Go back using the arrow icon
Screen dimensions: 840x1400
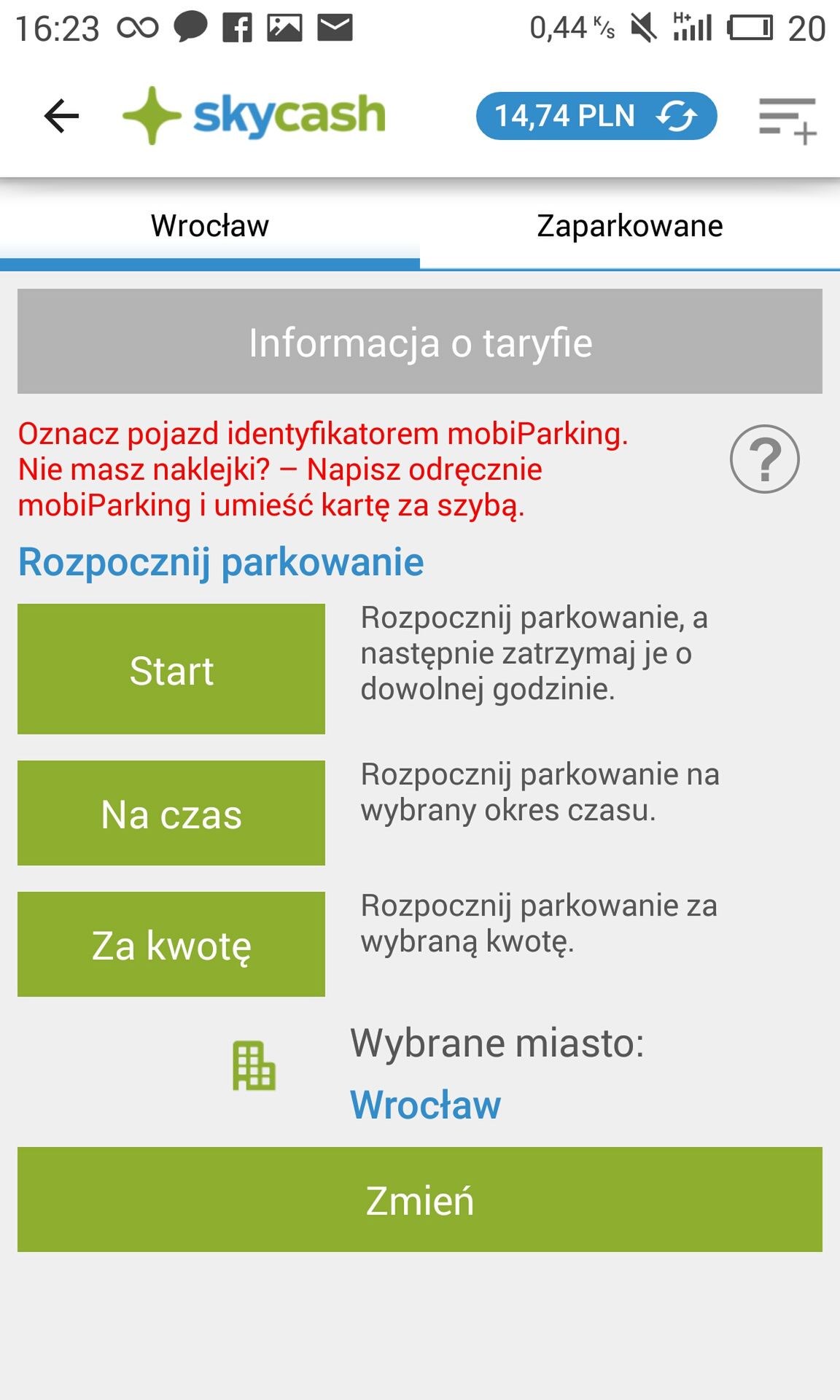click(61, 116)
